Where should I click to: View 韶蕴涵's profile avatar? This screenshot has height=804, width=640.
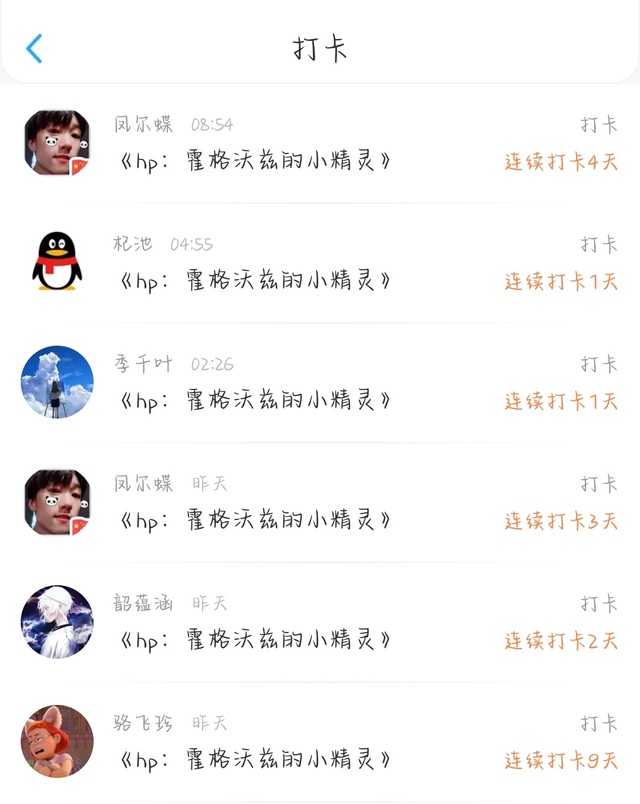tap(57, 621)
